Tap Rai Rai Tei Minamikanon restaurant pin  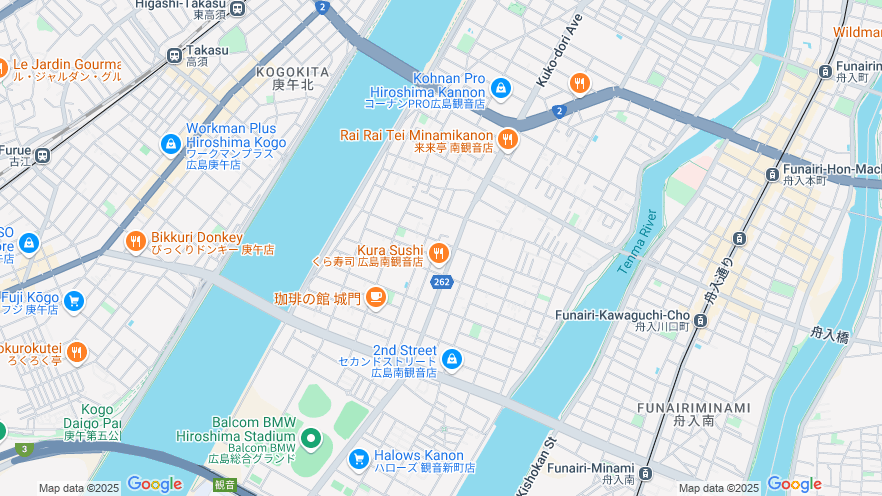[x=508, y=139]
